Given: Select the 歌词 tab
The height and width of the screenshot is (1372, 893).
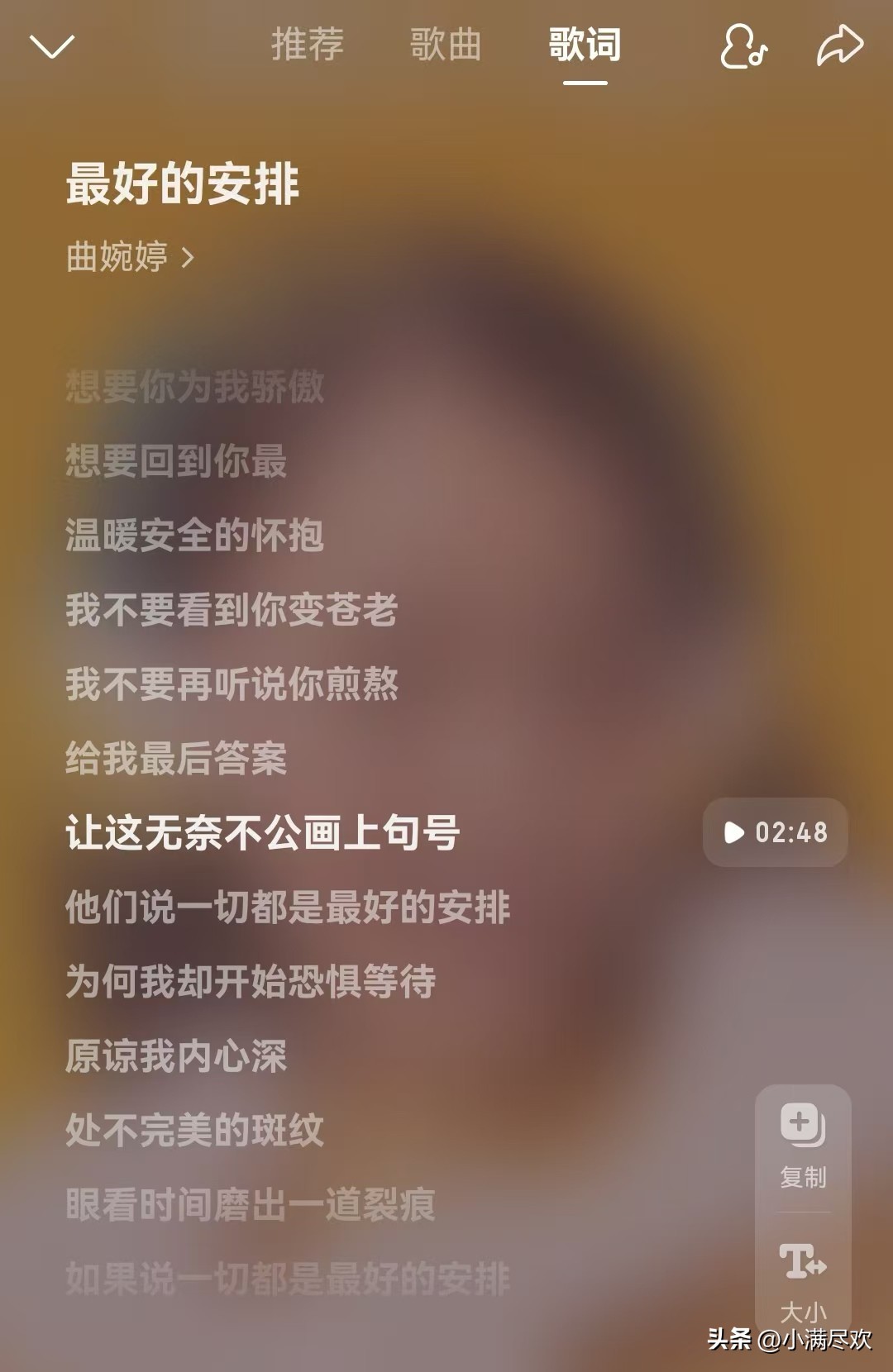Looking at the screenshot, I should tap(585, 45).
